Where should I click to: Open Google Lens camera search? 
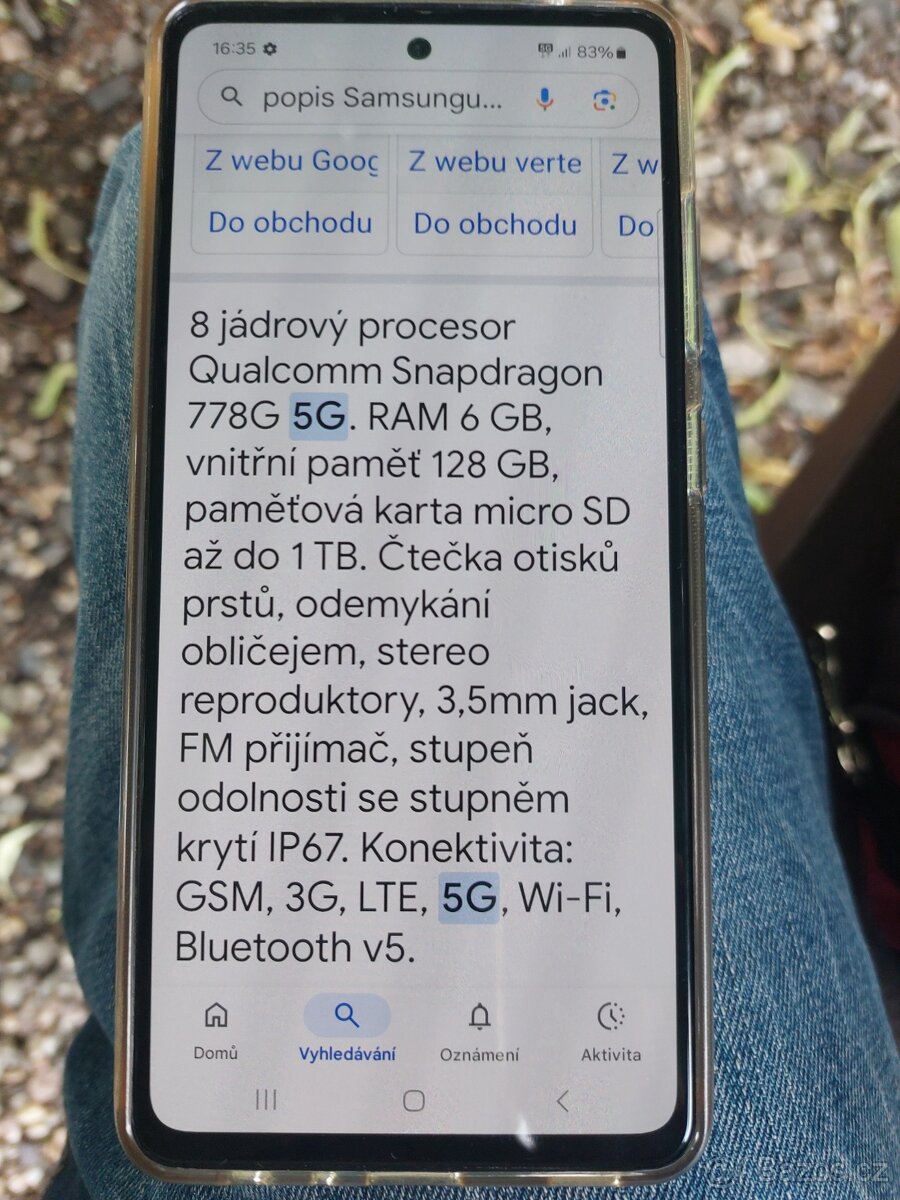tap(603, 99)
